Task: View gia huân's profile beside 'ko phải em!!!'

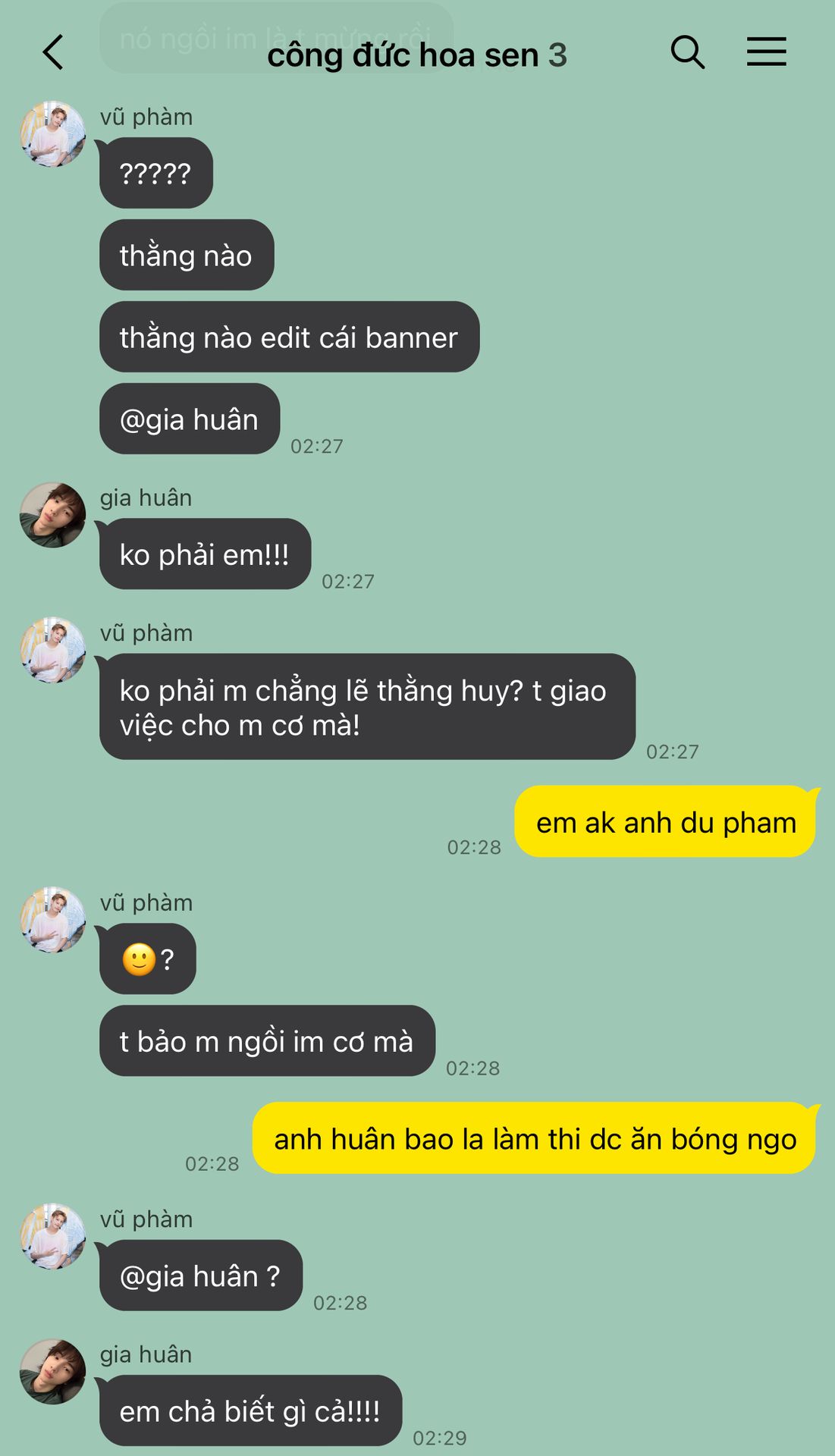Action: 52,515
